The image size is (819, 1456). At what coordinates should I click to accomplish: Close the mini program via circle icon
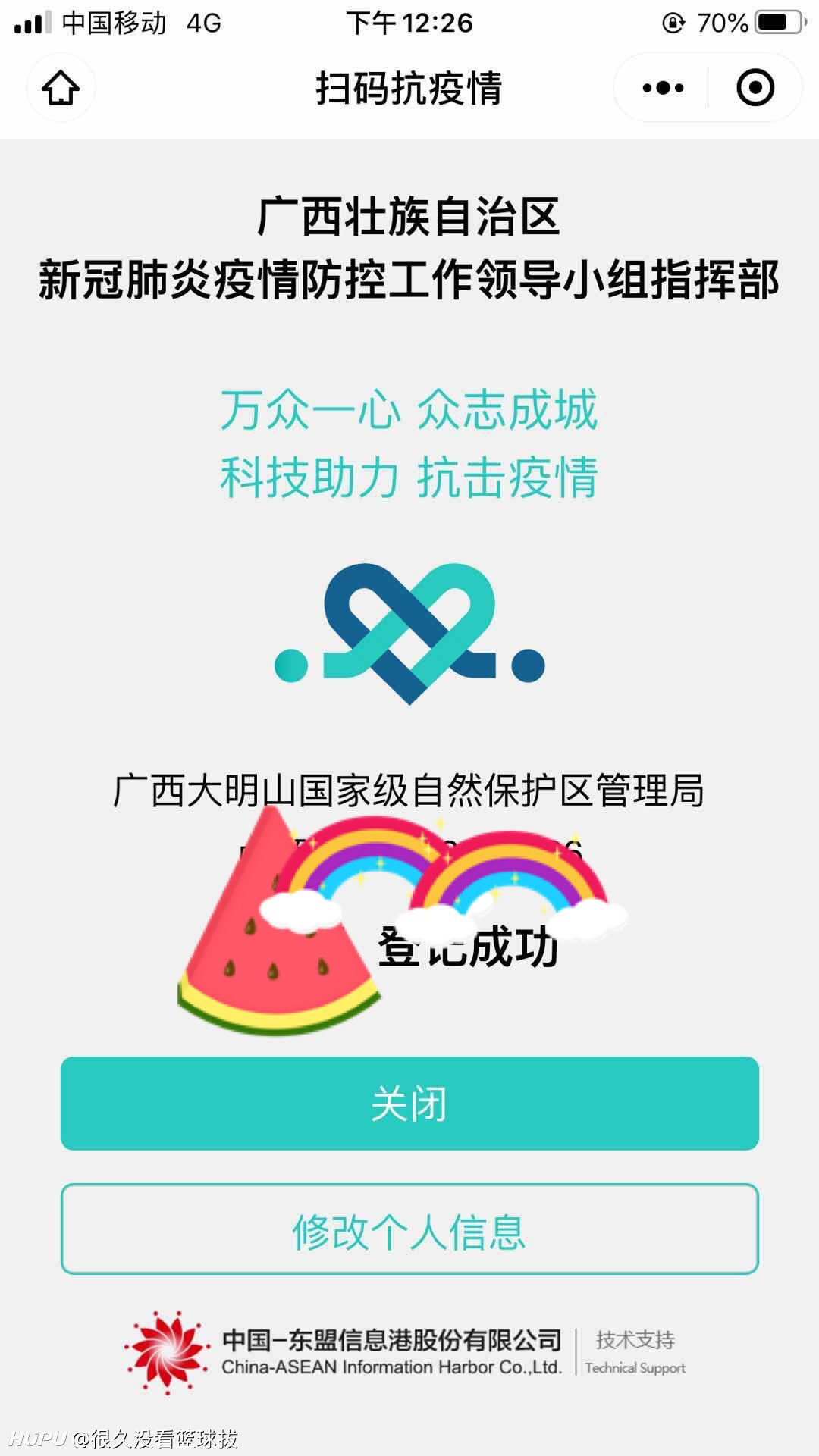pos(755,88)
